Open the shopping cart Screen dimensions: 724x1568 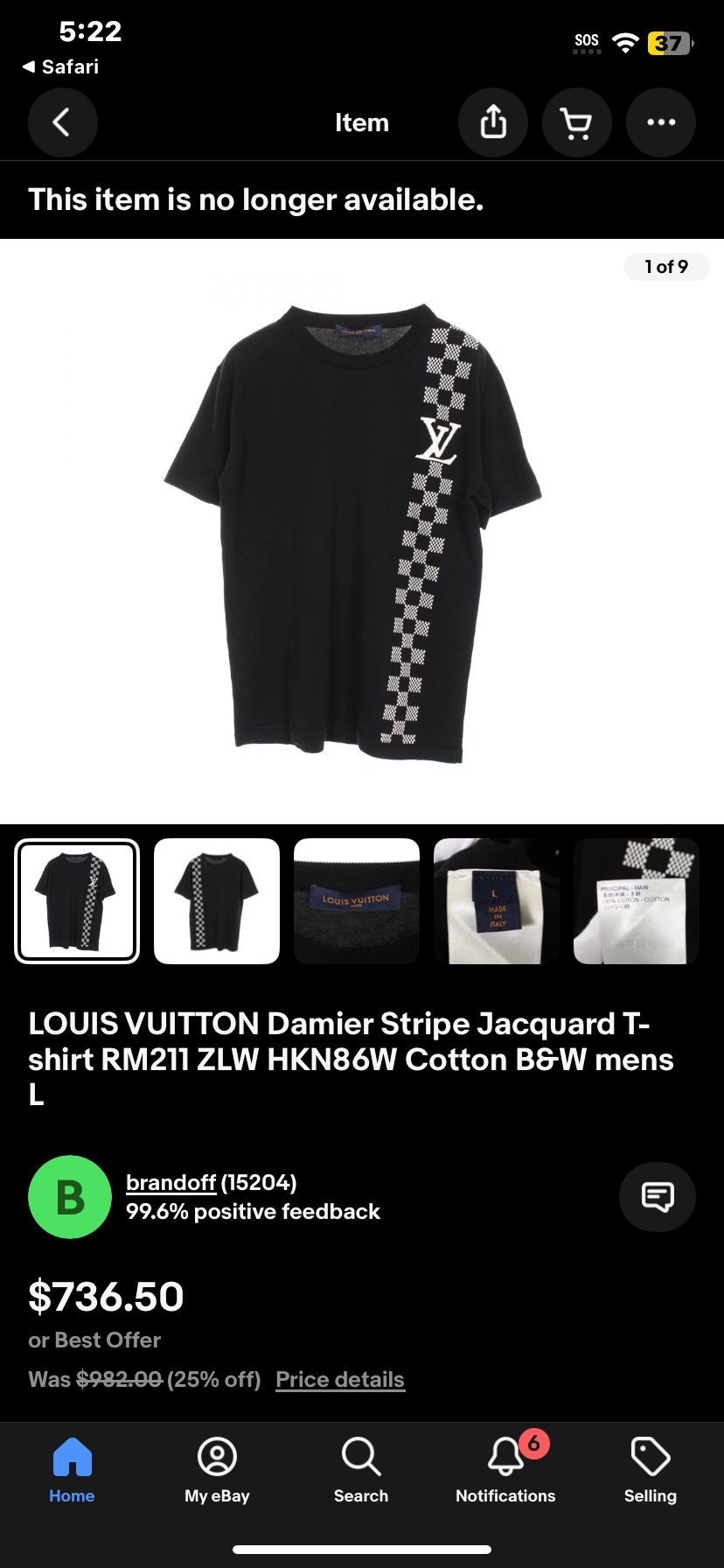577,122
